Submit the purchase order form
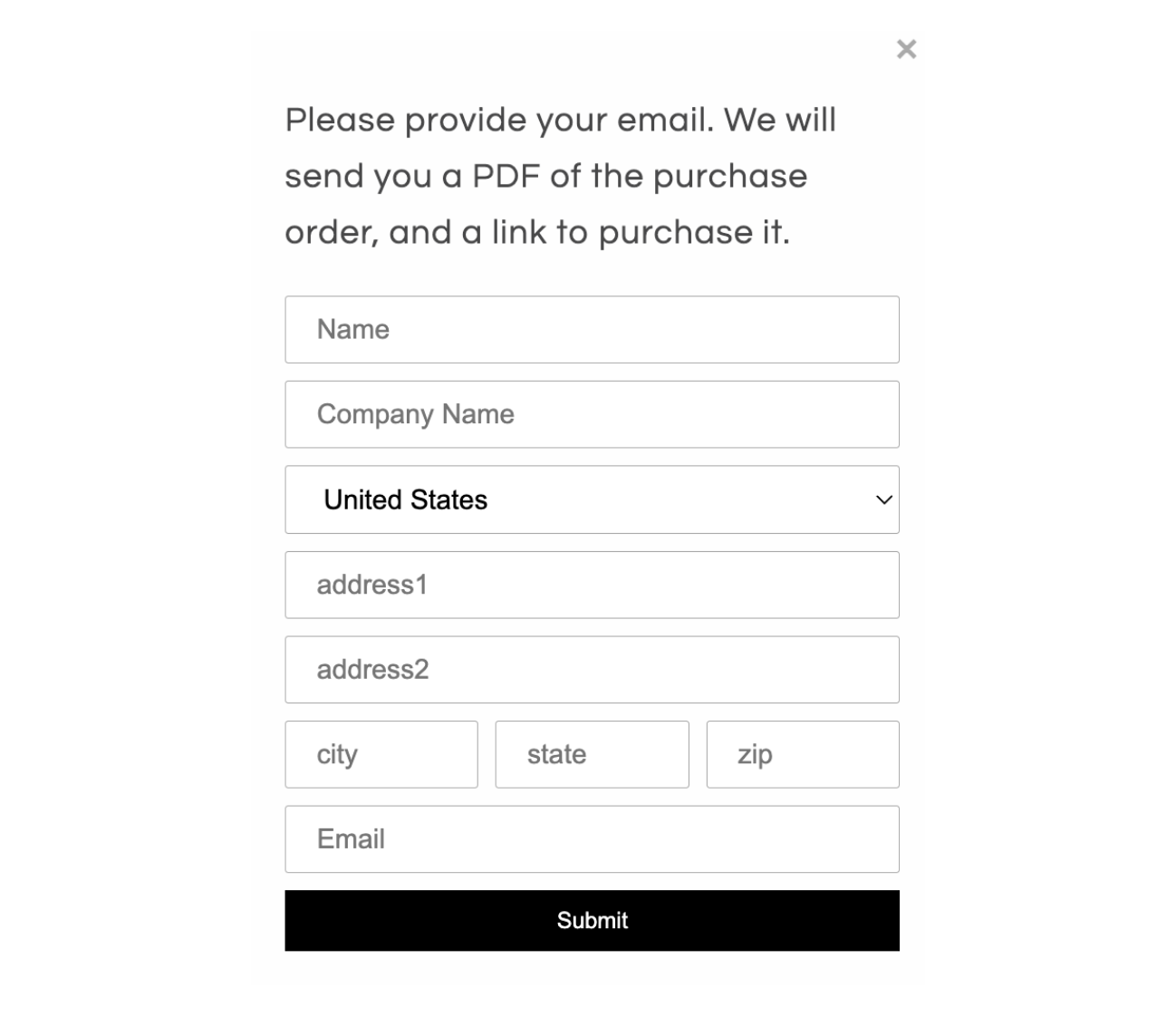The image size is (1176, 1017). click(592, 920)
